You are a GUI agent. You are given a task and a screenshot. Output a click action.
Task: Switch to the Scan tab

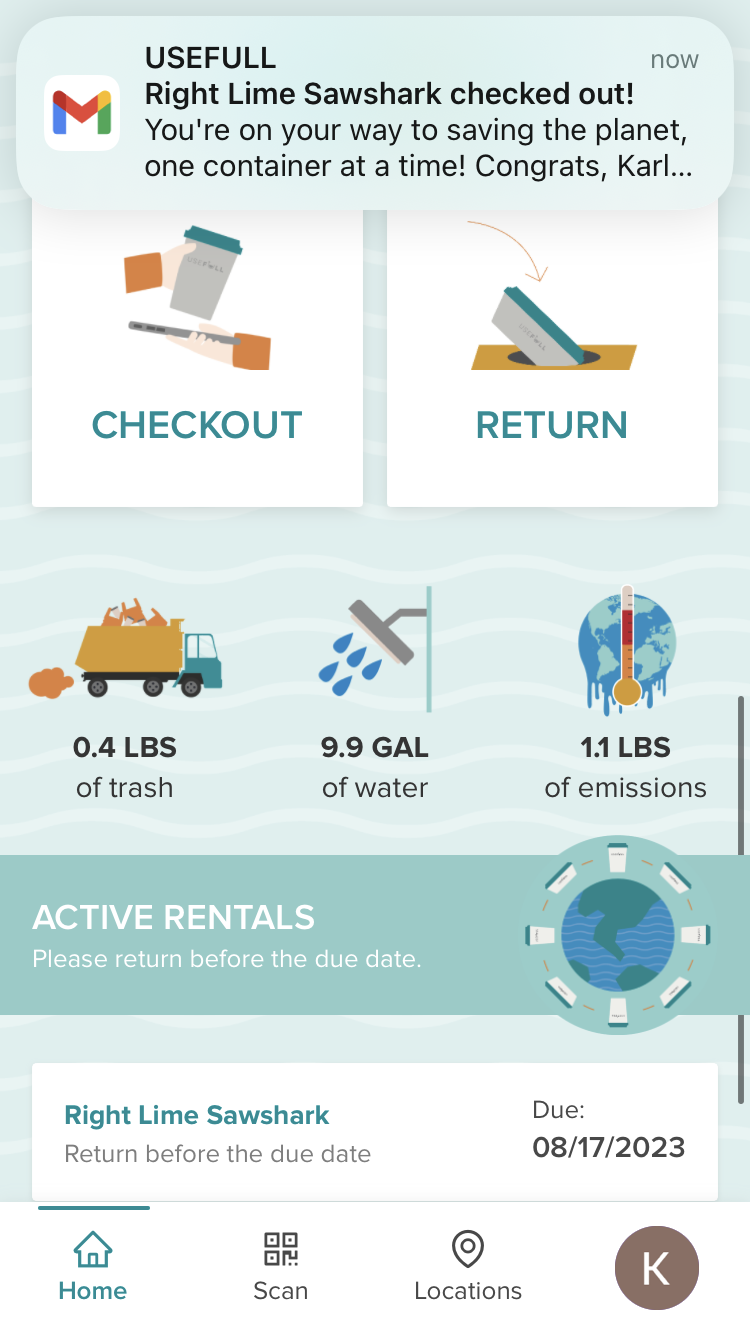pos(281,1266)
